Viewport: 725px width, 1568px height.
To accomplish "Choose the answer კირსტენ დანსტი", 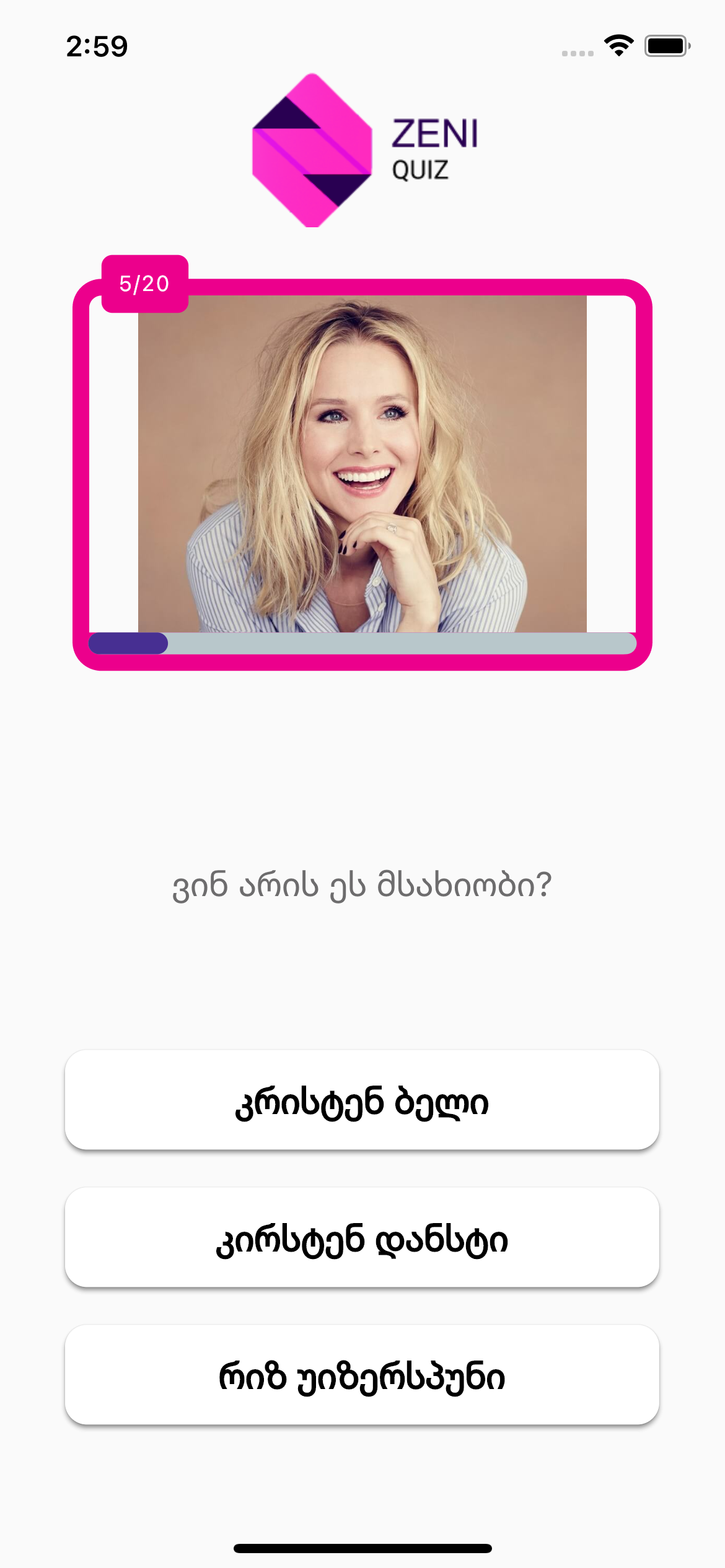I will pos(362,1238).
